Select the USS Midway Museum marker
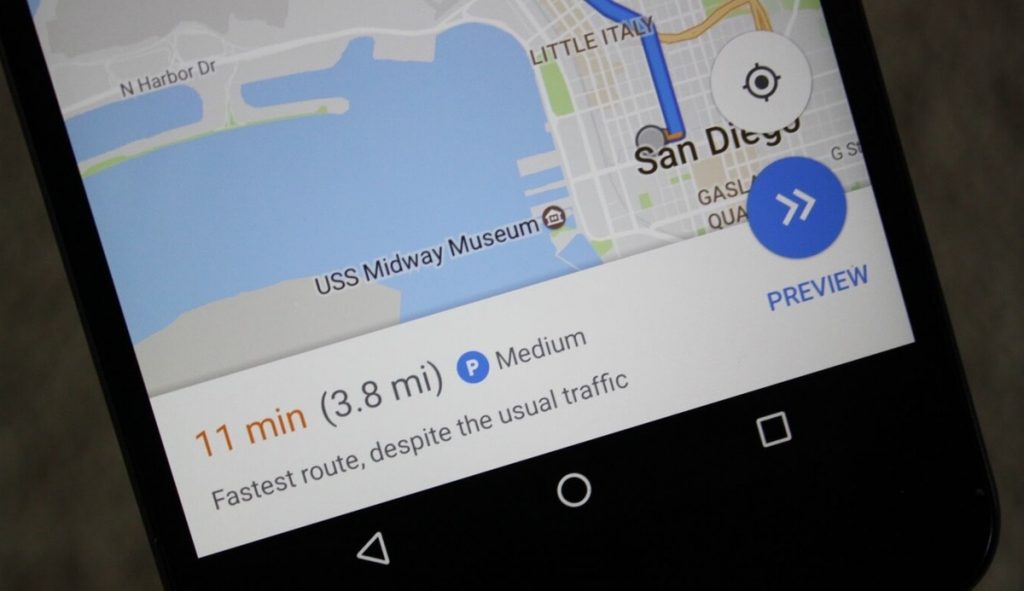Screen dimensions: 1024x591 tap(553, 217)
